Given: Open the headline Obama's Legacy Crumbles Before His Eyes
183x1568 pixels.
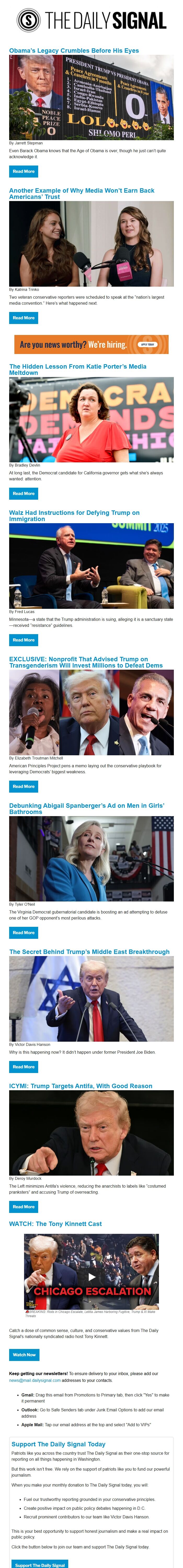Looking at the screenshot, I should point(74,51).
